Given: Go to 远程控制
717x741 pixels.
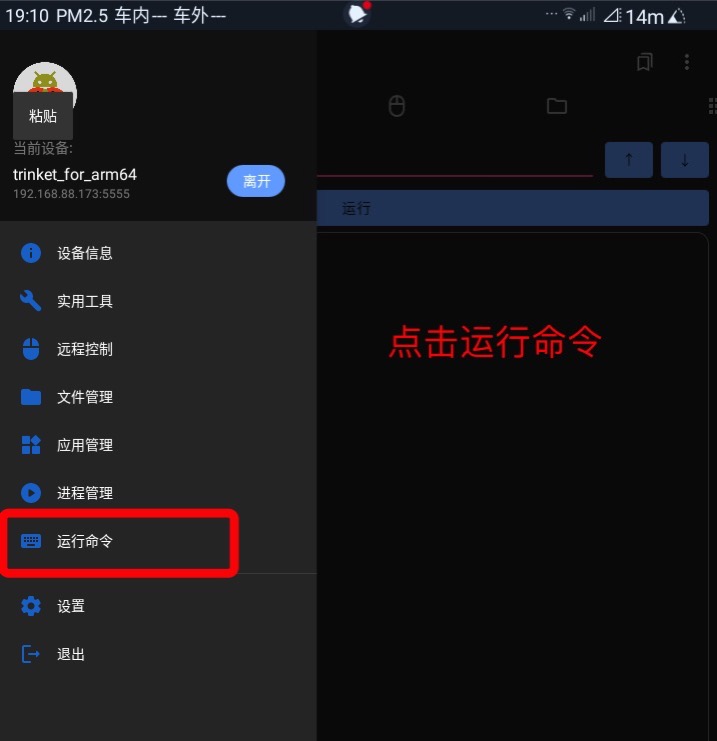Looking at the screenshot, I should [x=85, y=349].
